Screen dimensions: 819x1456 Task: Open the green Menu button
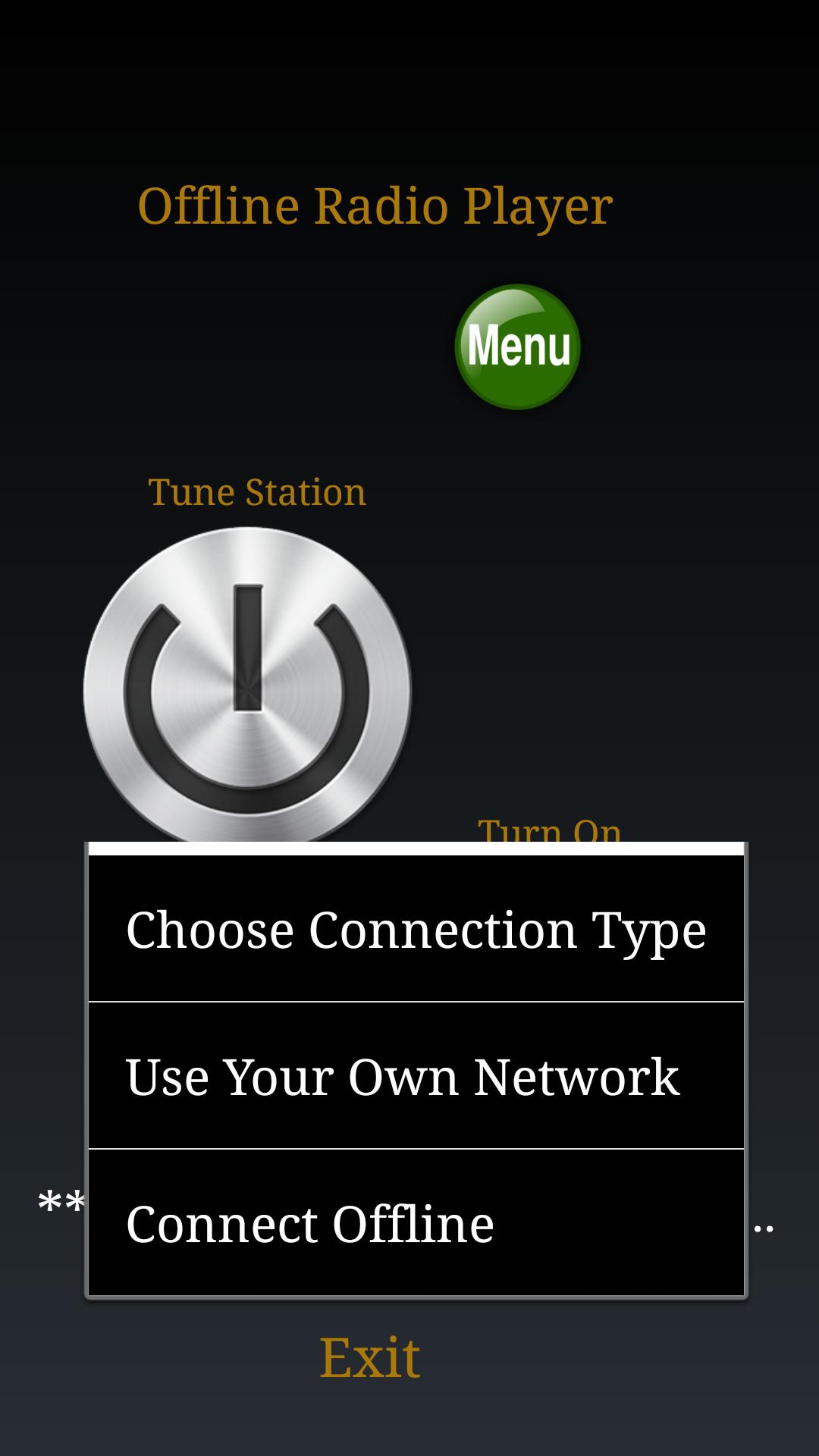[517, 347]
